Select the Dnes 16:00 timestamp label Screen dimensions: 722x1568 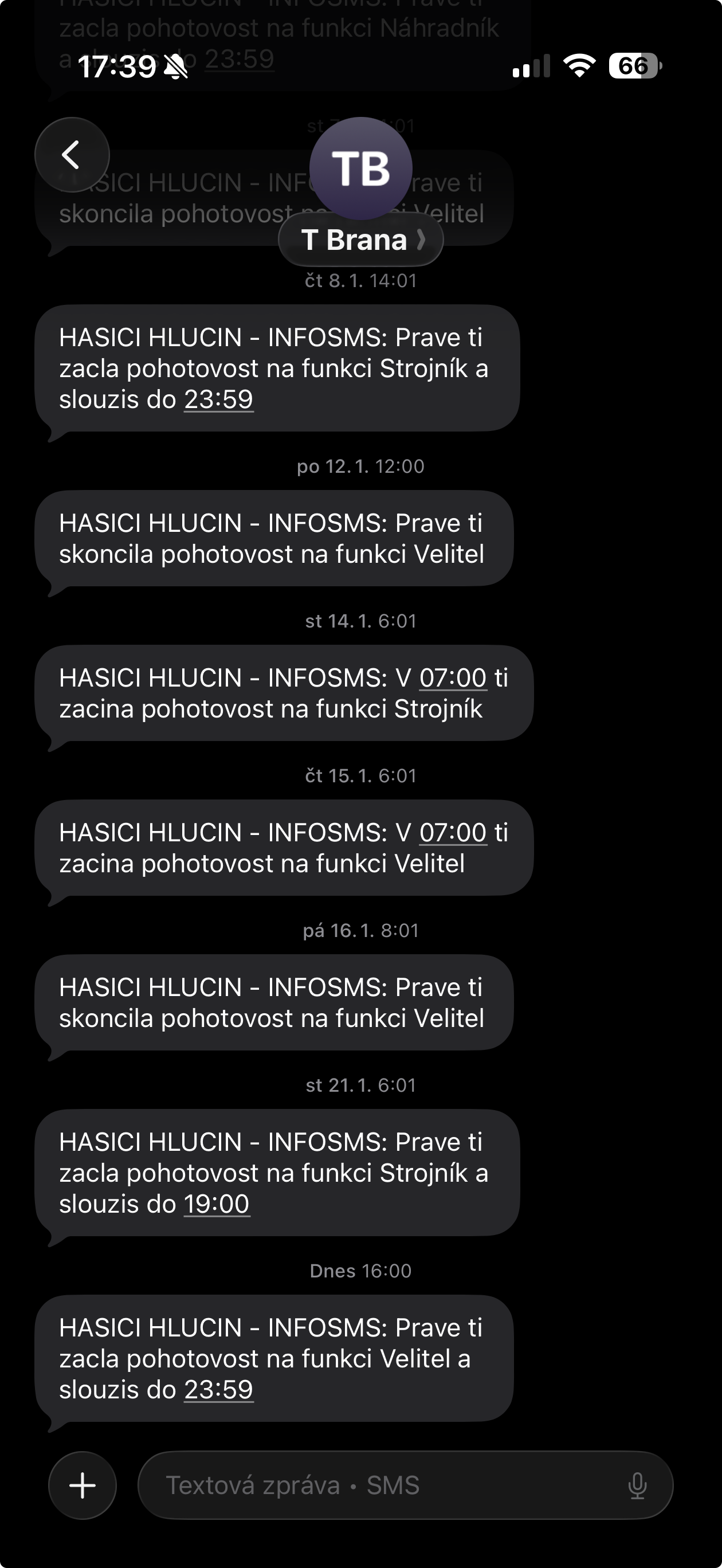(360, 1271)
